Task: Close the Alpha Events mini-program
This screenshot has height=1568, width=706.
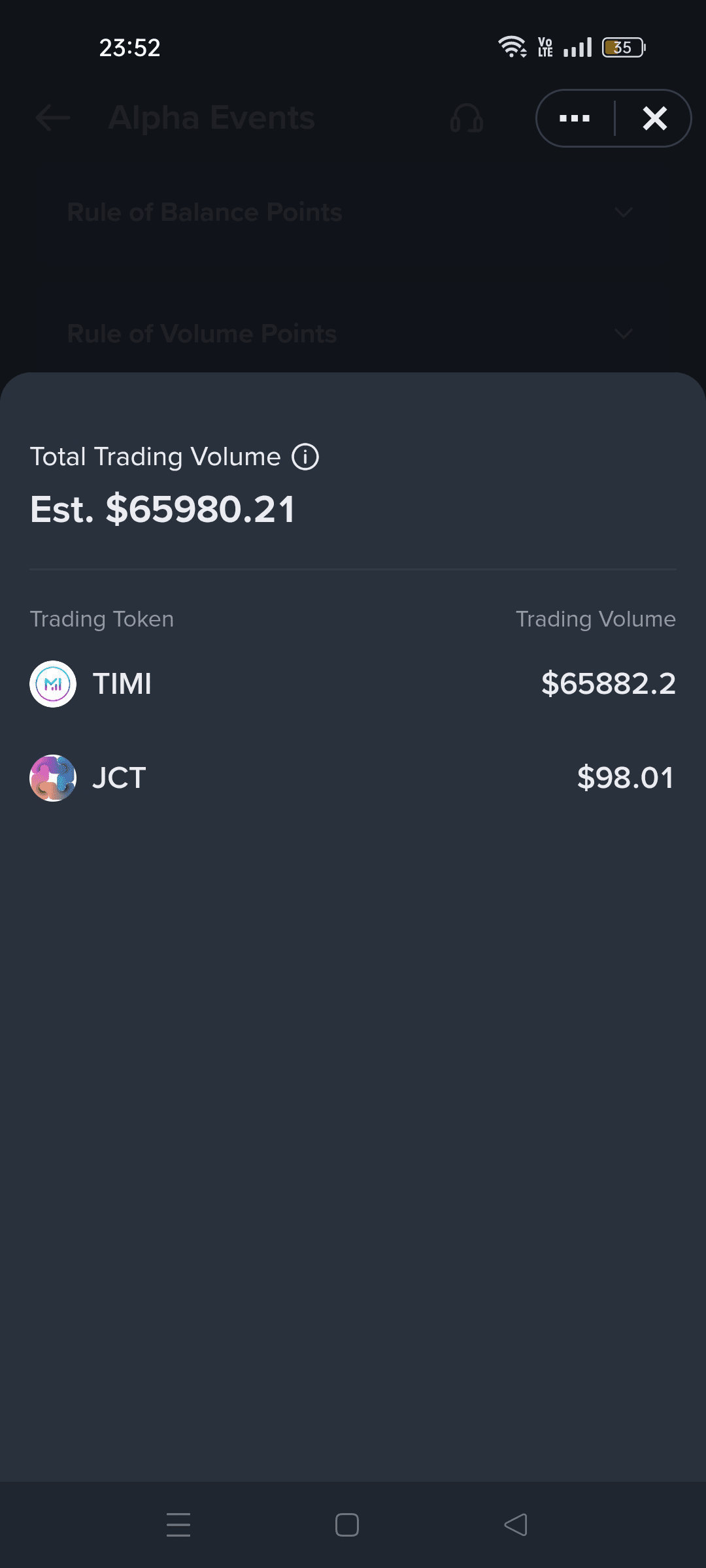Action: (654, 118)
